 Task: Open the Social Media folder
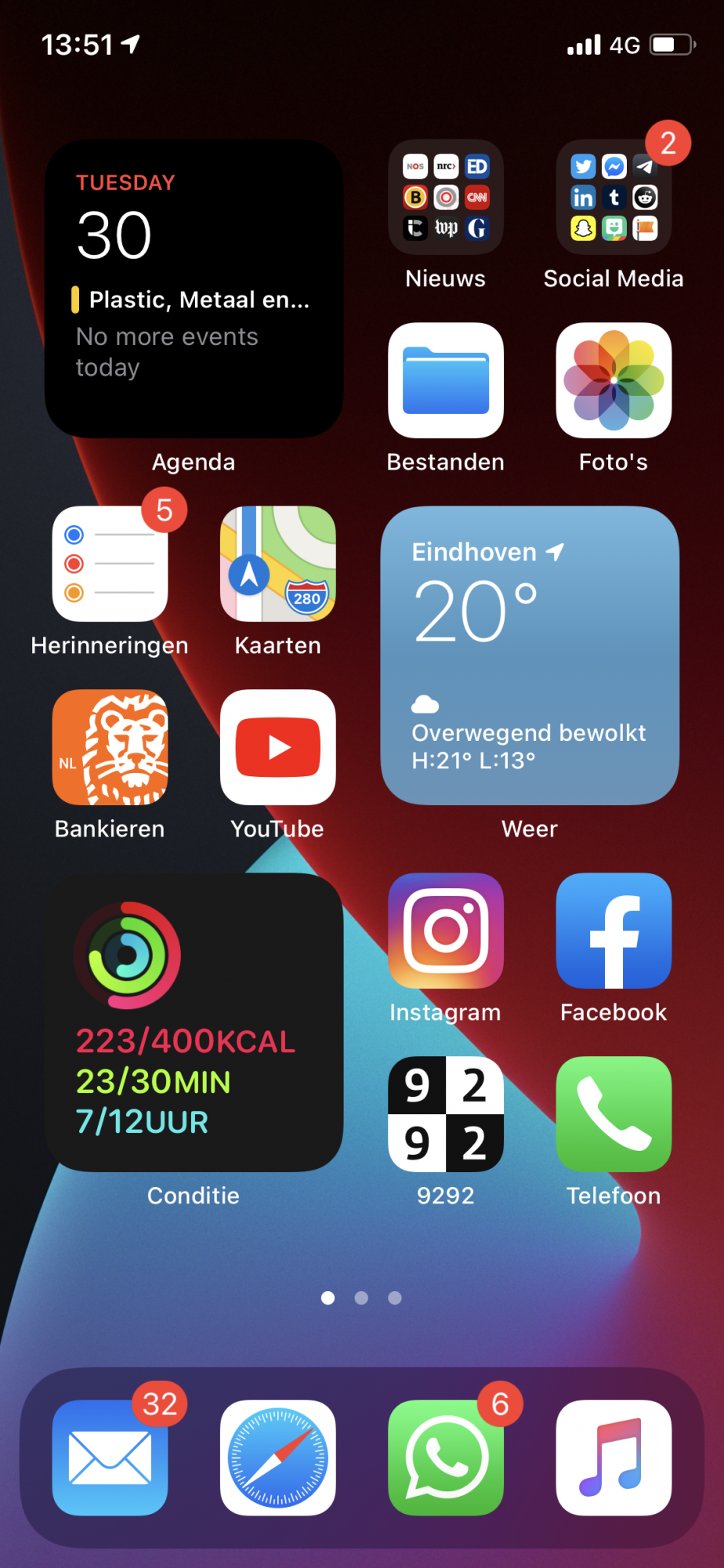point(614,197)
